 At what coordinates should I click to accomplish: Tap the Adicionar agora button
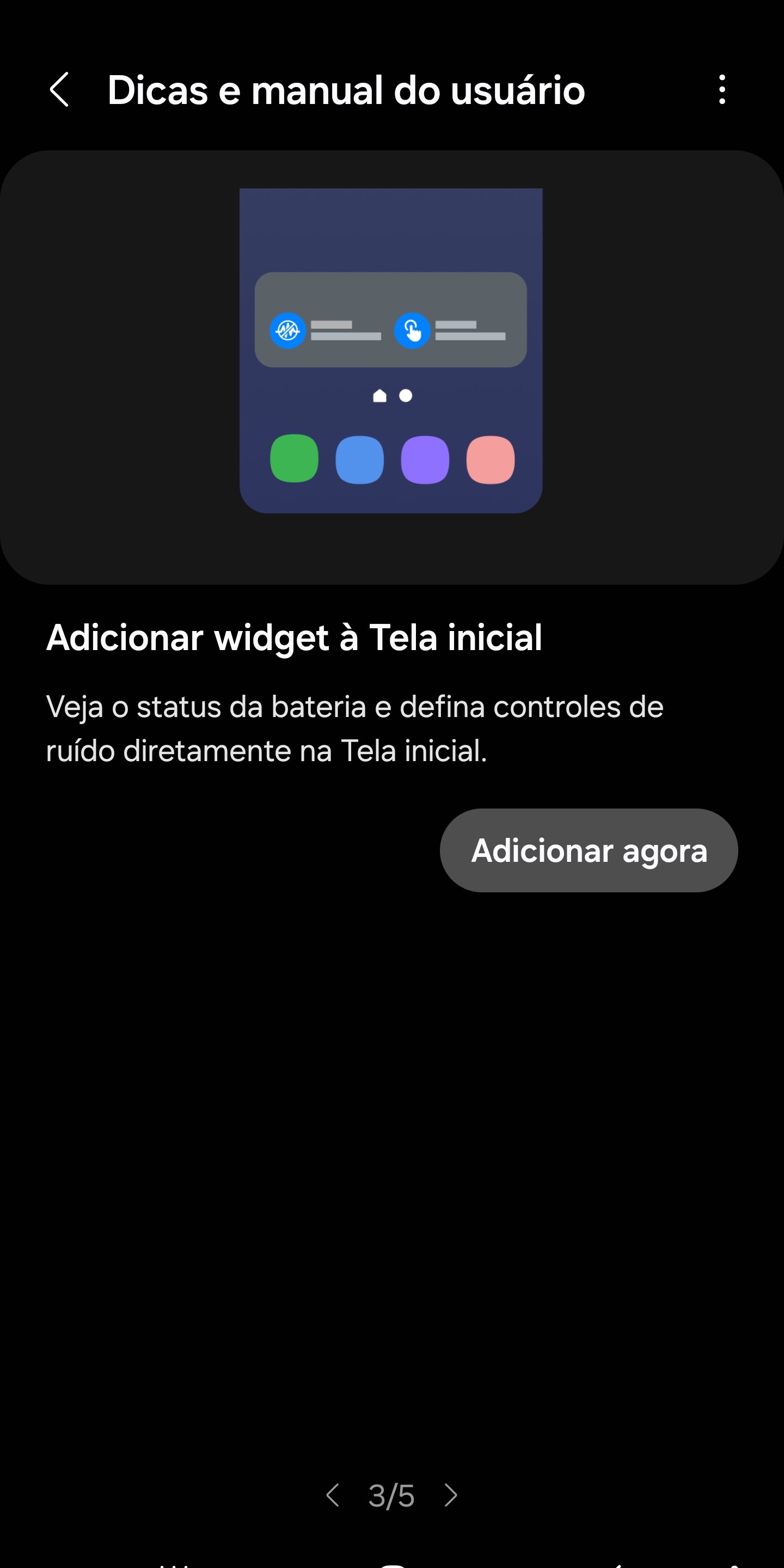click(589, 850)
